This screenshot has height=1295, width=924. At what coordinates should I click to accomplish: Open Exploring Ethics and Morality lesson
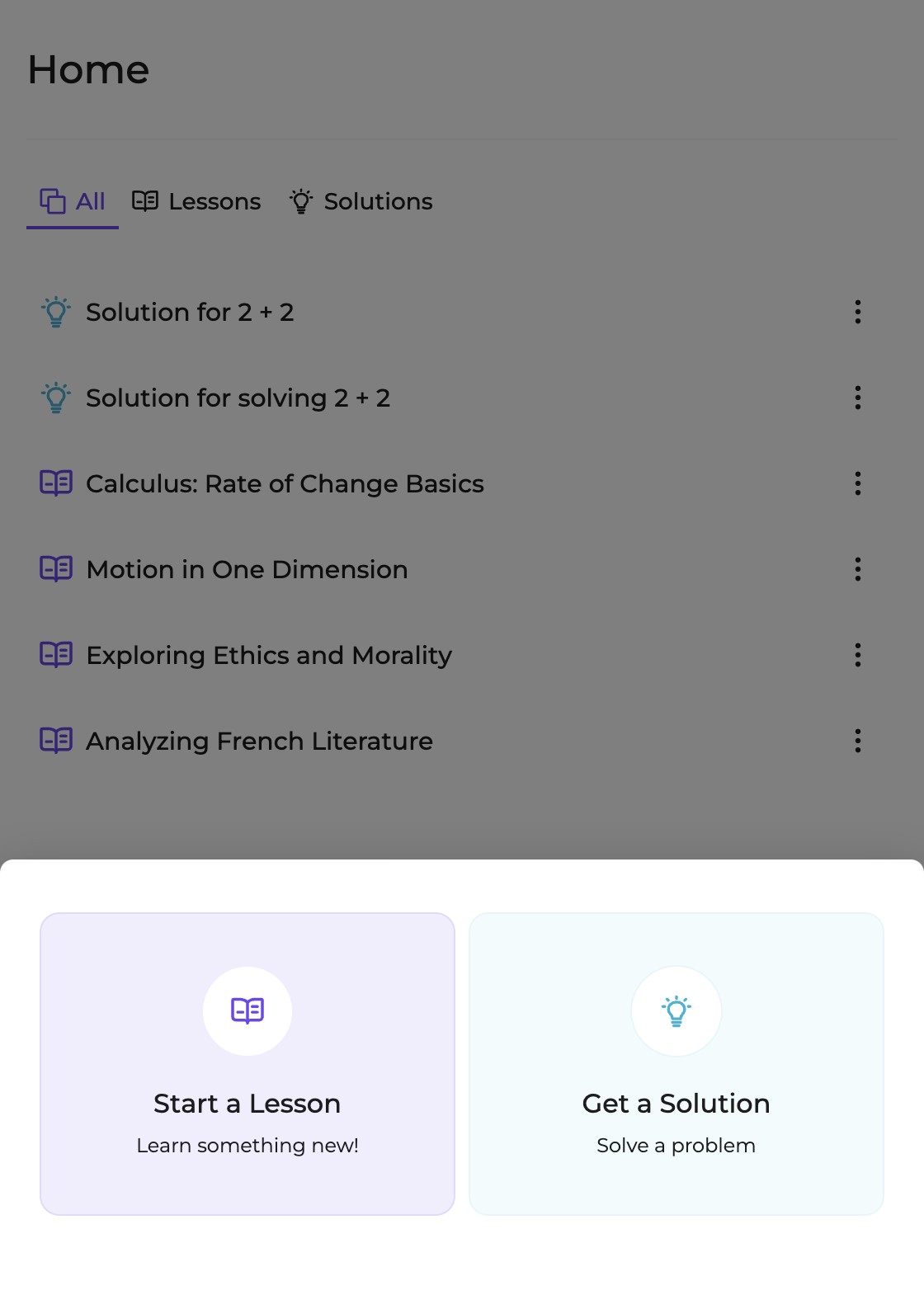point(269,656)
